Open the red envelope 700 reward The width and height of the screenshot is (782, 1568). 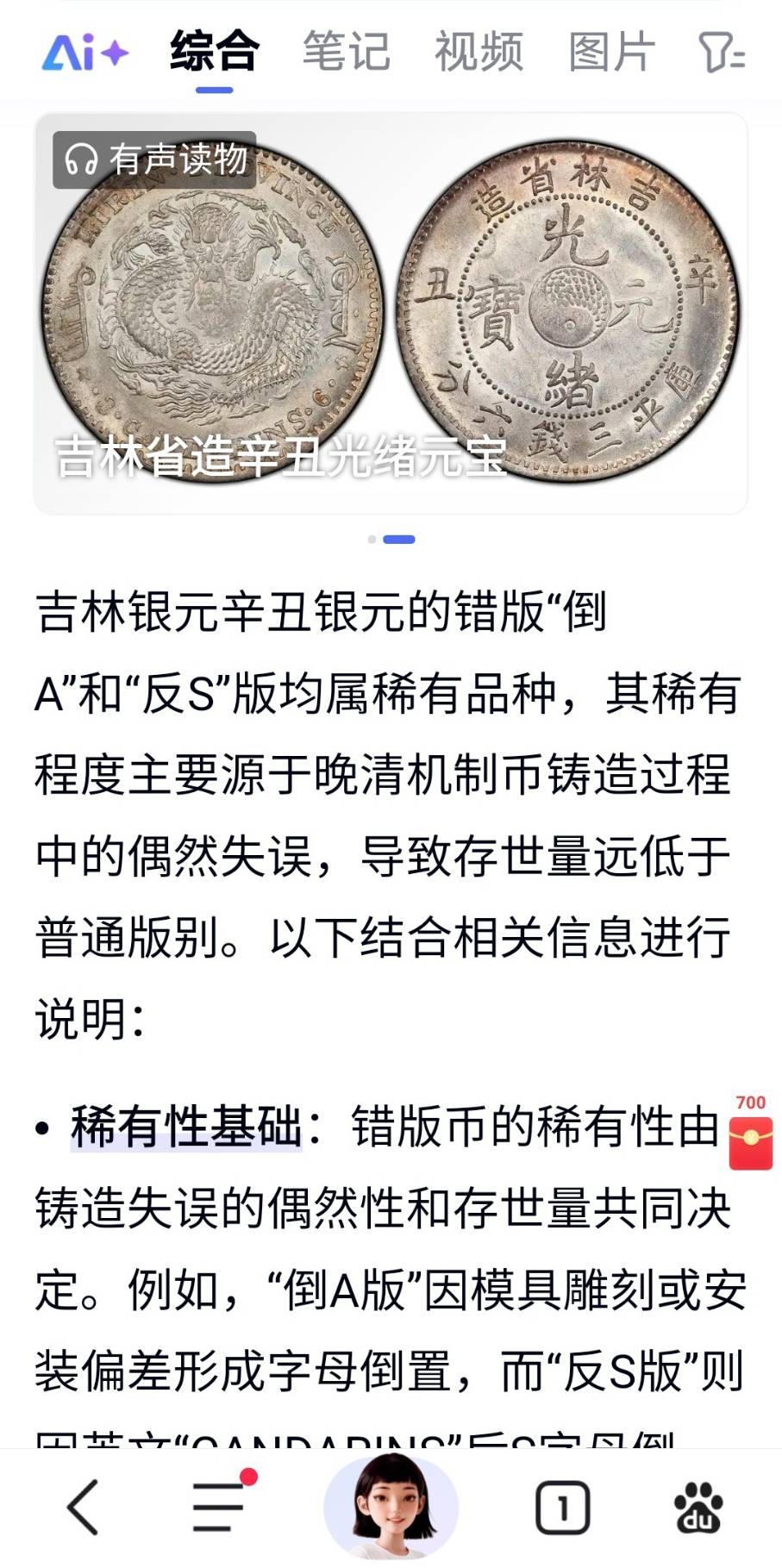click(751, 1135)
